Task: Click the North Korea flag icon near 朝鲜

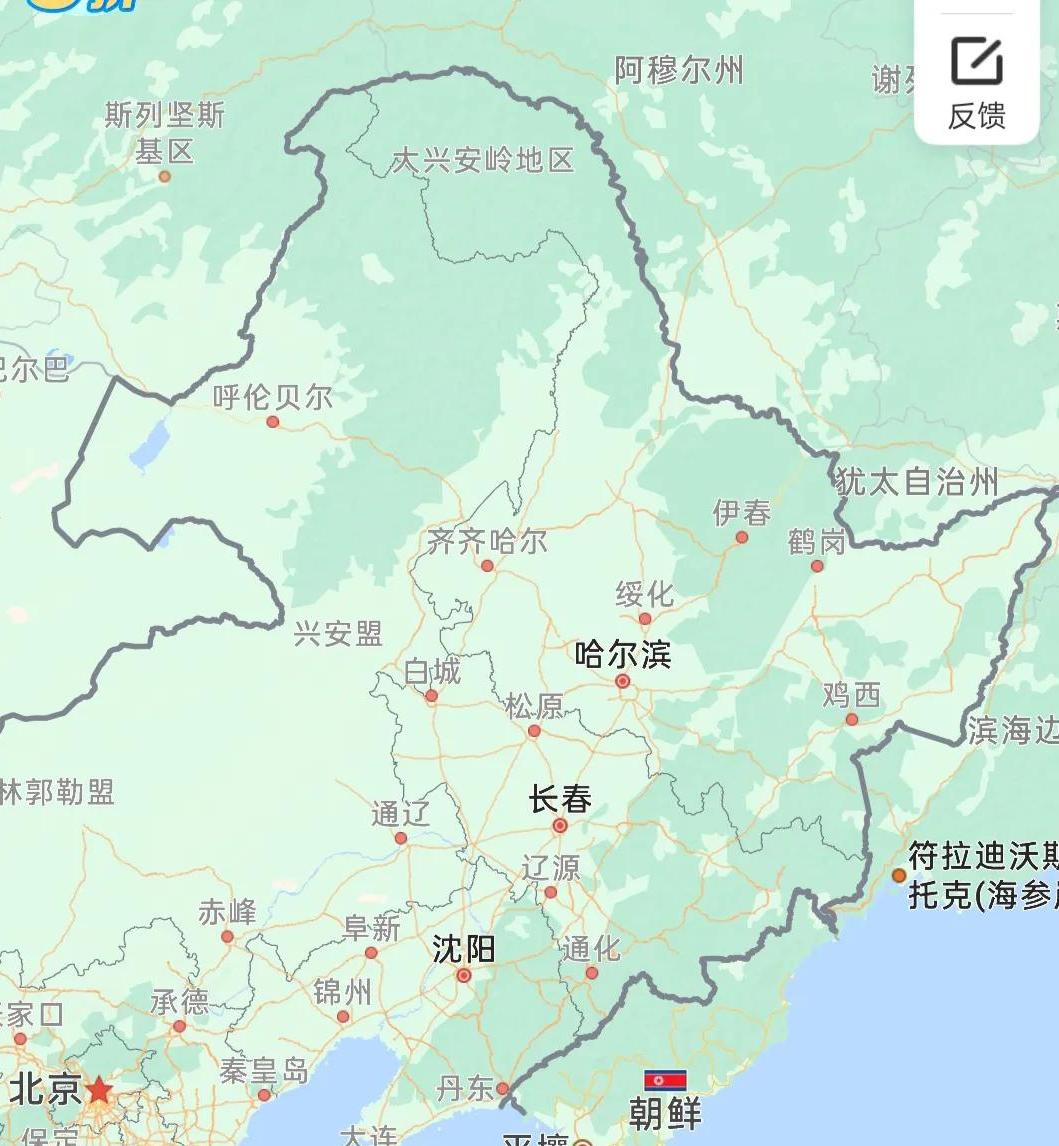Action: 666,1081
